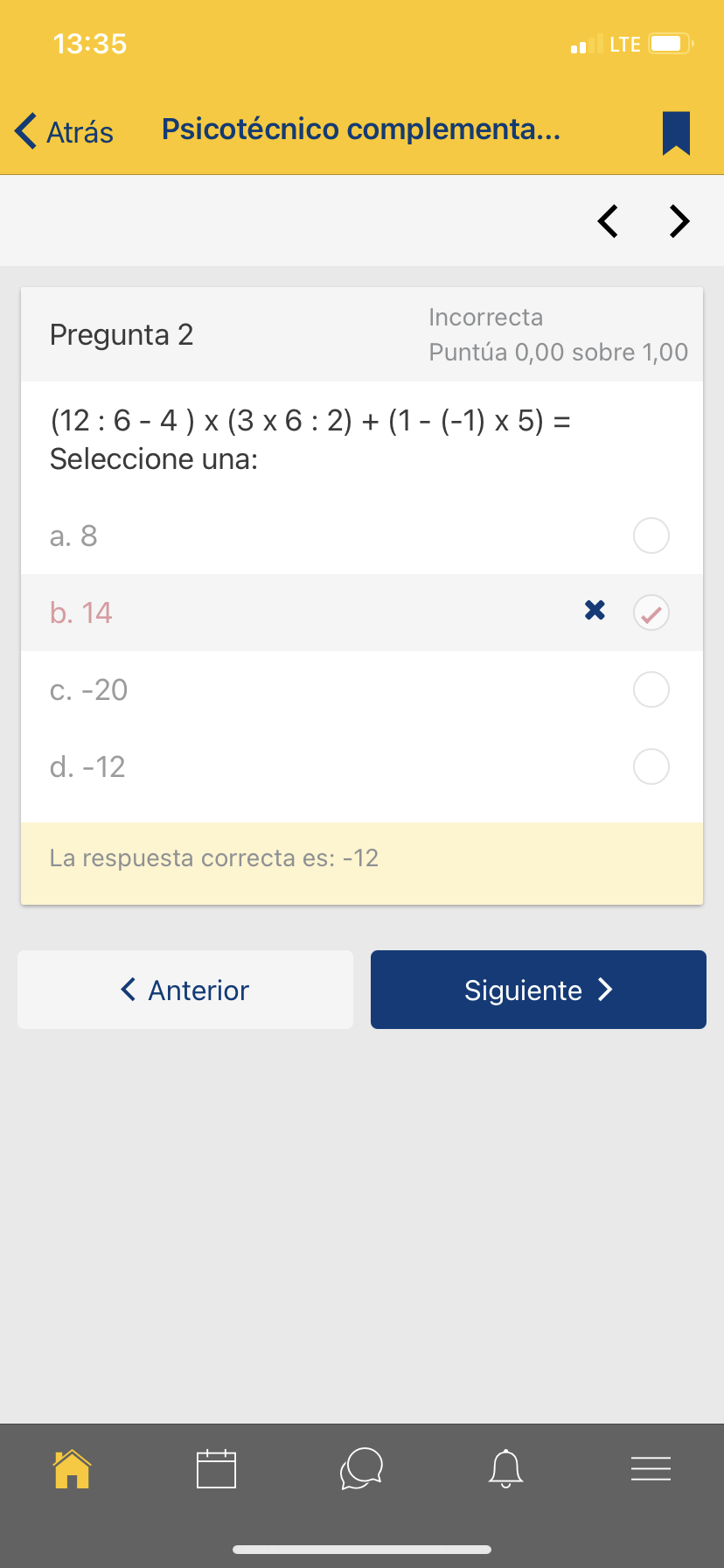Viewport: 724px width, 1568px height.
Task: Go to next question with top right arrow
Action: point(679,221)
